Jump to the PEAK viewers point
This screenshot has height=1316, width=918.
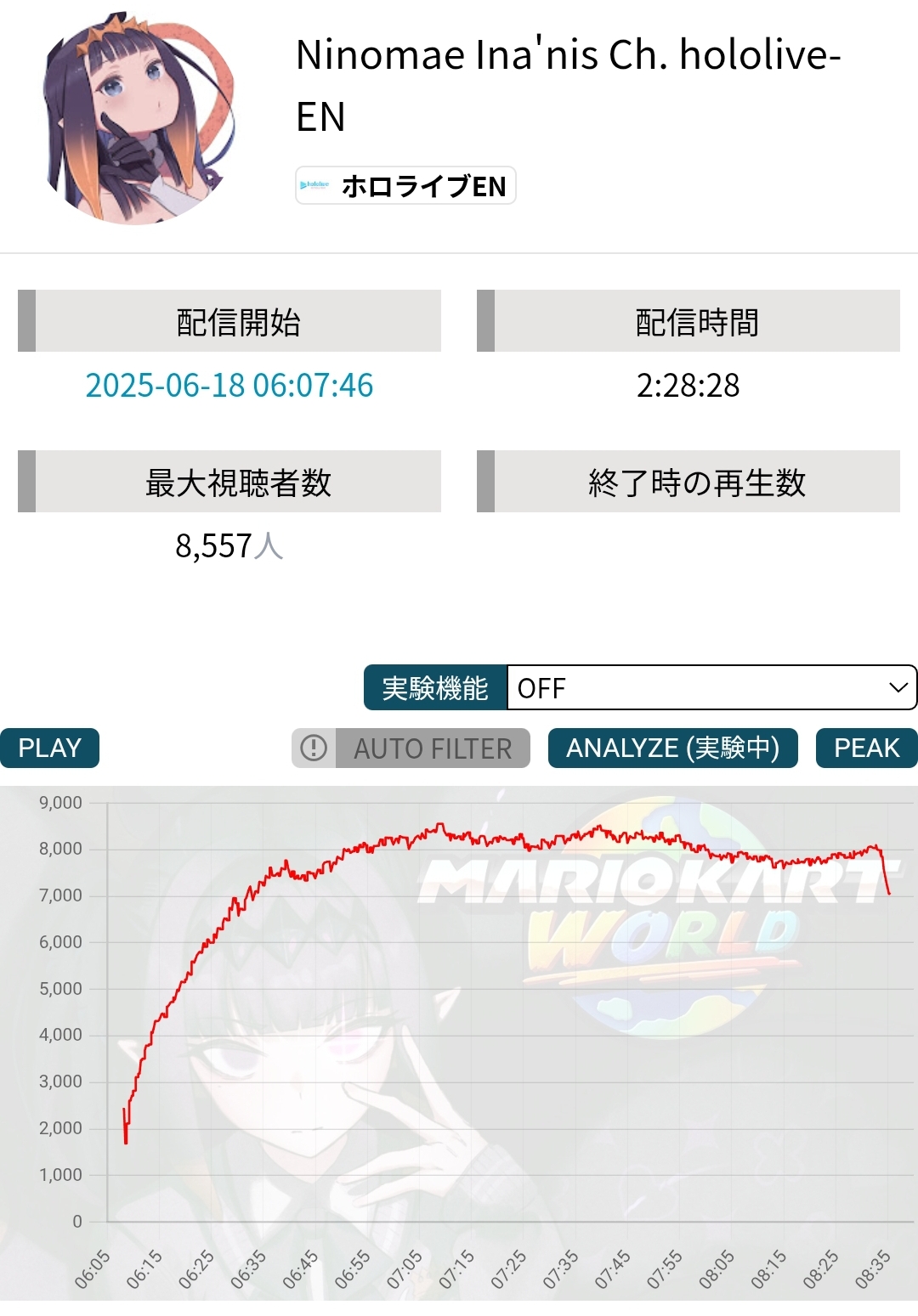coord(866,748)
